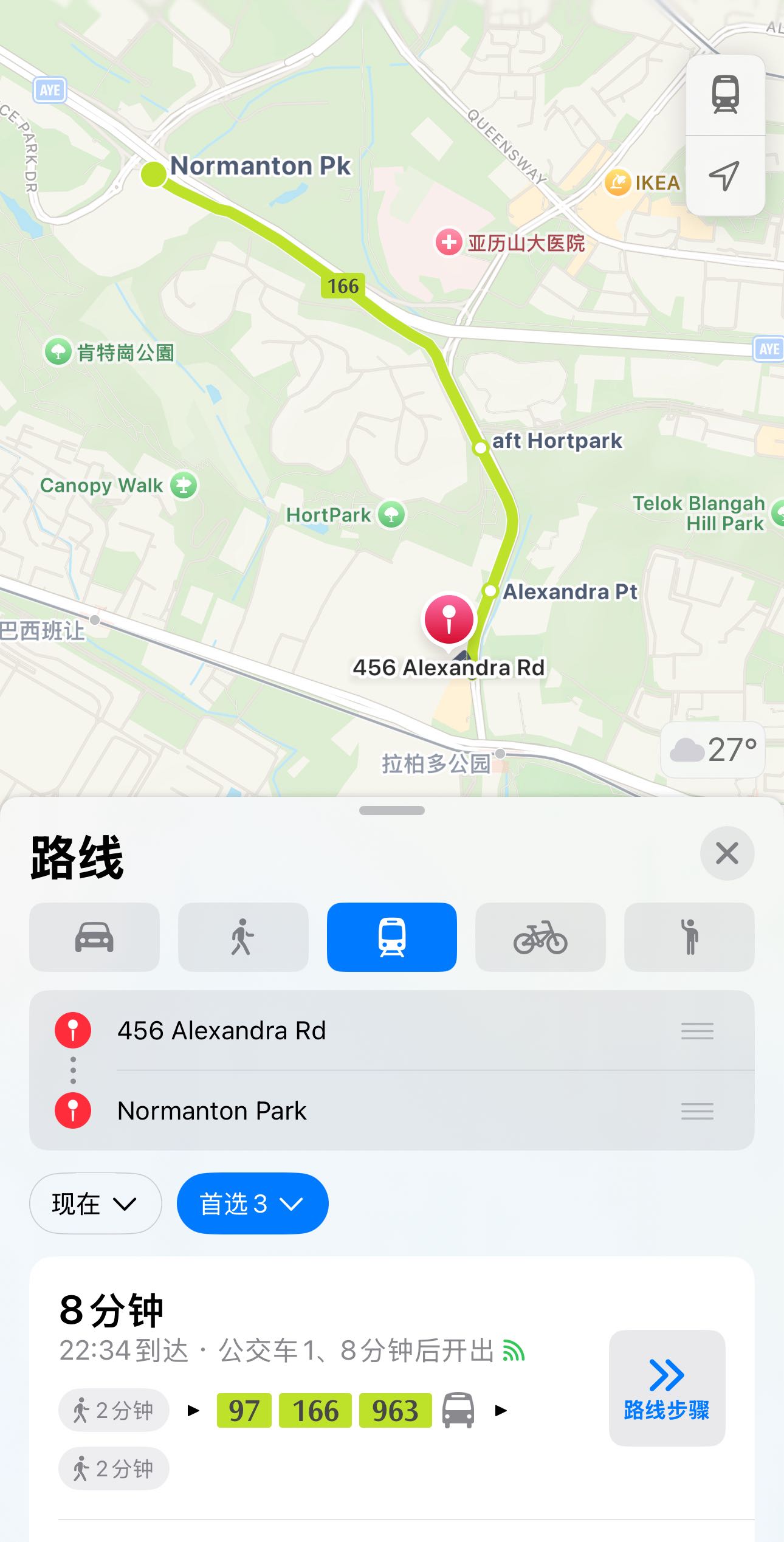784x1542 pixels.
Task: Tap the HortPark marker on map
Action: (x=391, y=515)
